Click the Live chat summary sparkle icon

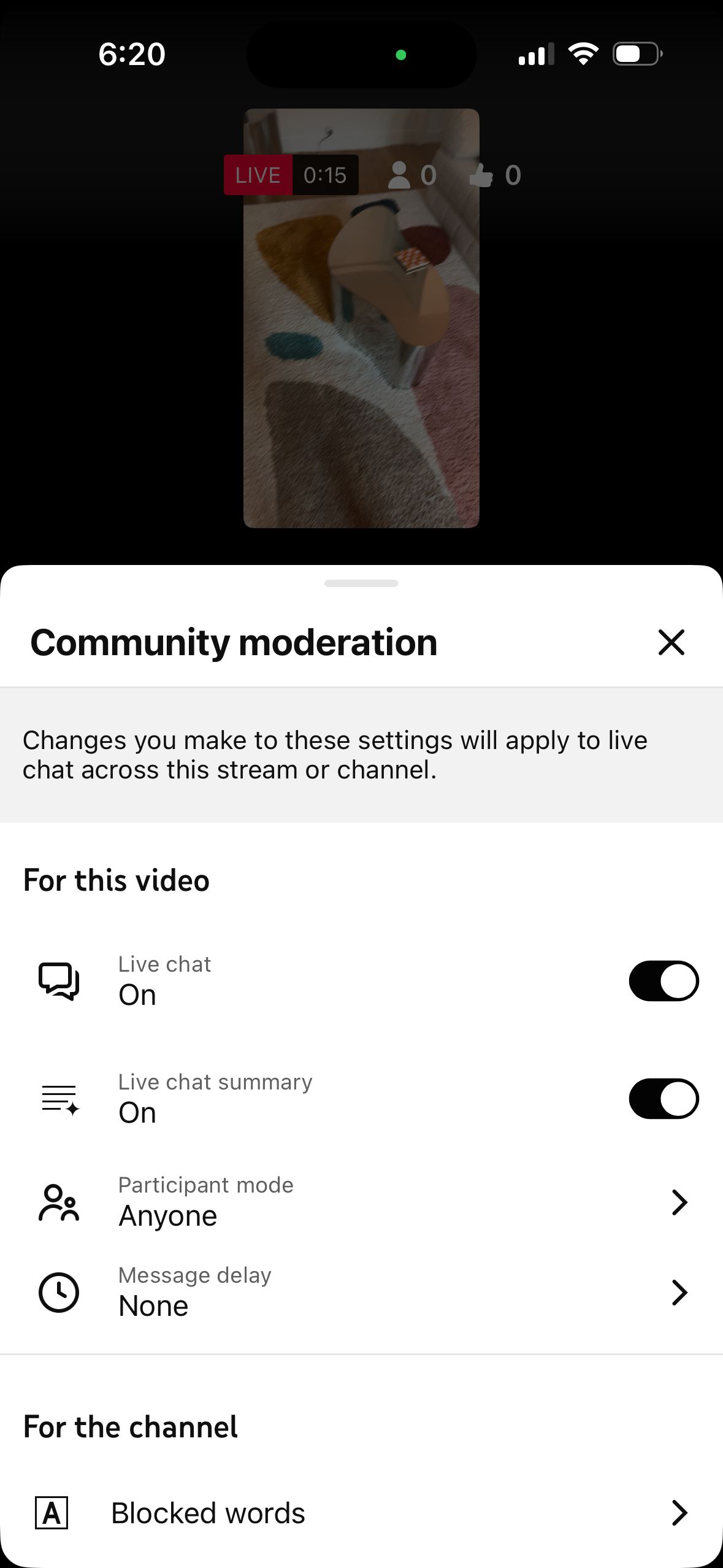coord(59,1098)
